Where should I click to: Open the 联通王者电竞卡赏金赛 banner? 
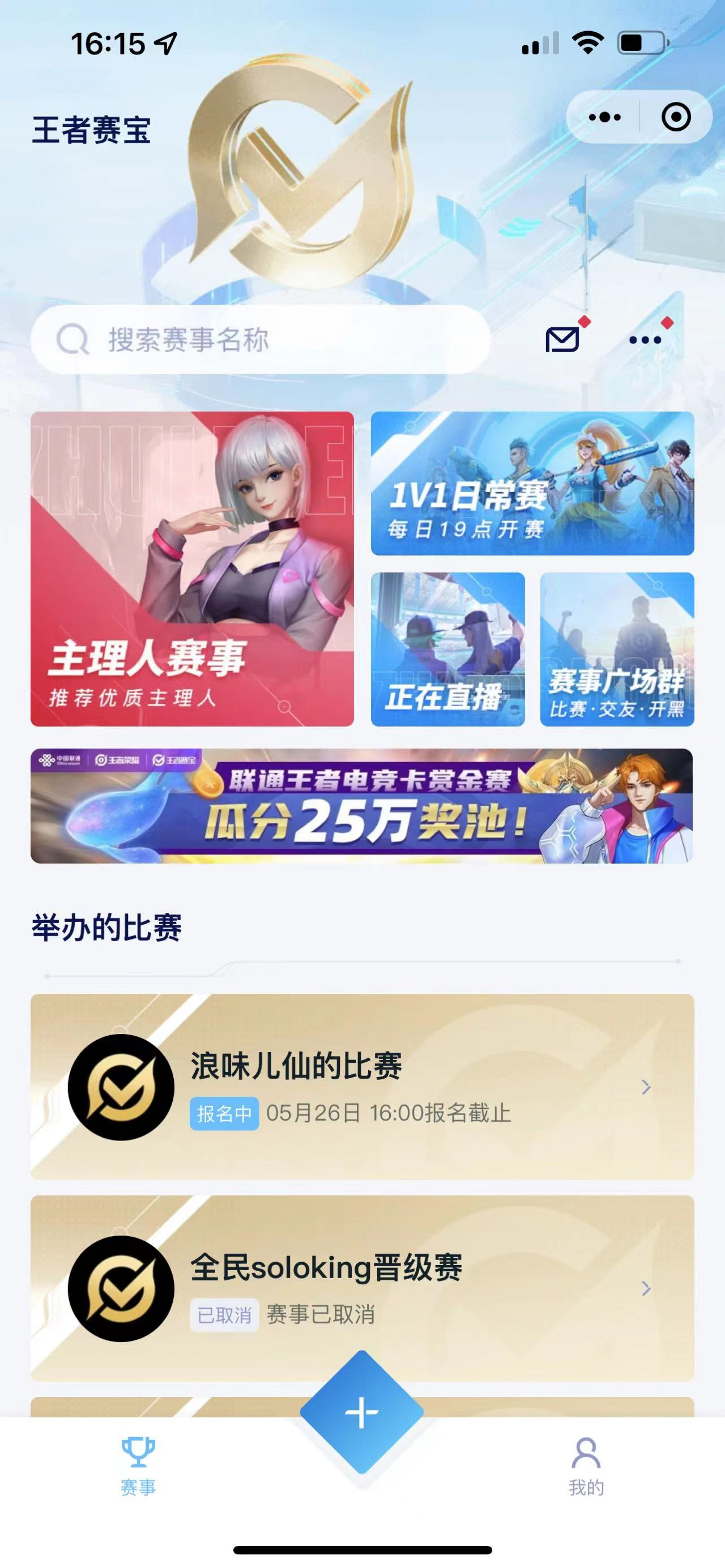(x=361, y=805)
